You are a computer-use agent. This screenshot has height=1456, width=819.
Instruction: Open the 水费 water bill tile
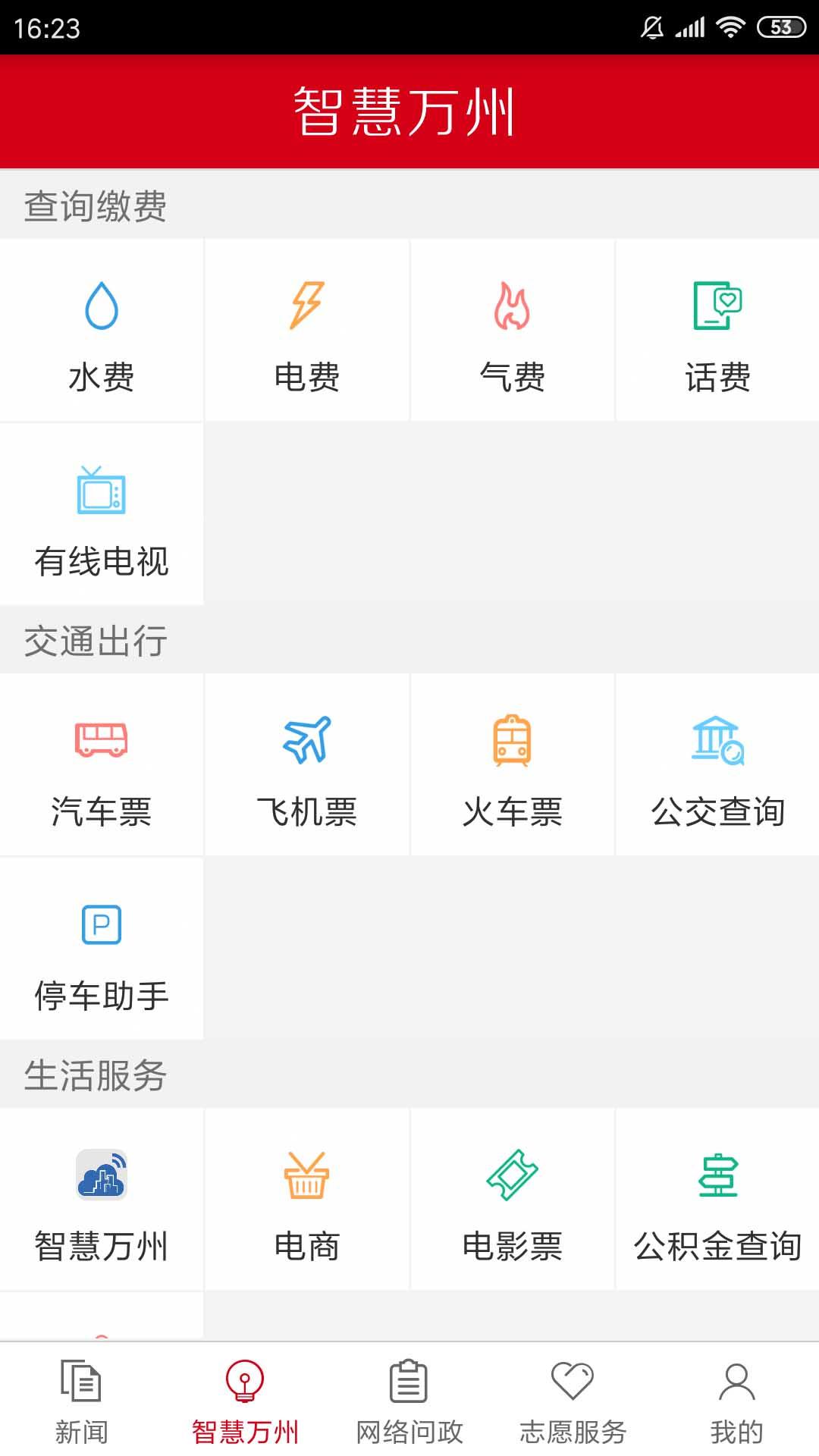tap(102, 331)
